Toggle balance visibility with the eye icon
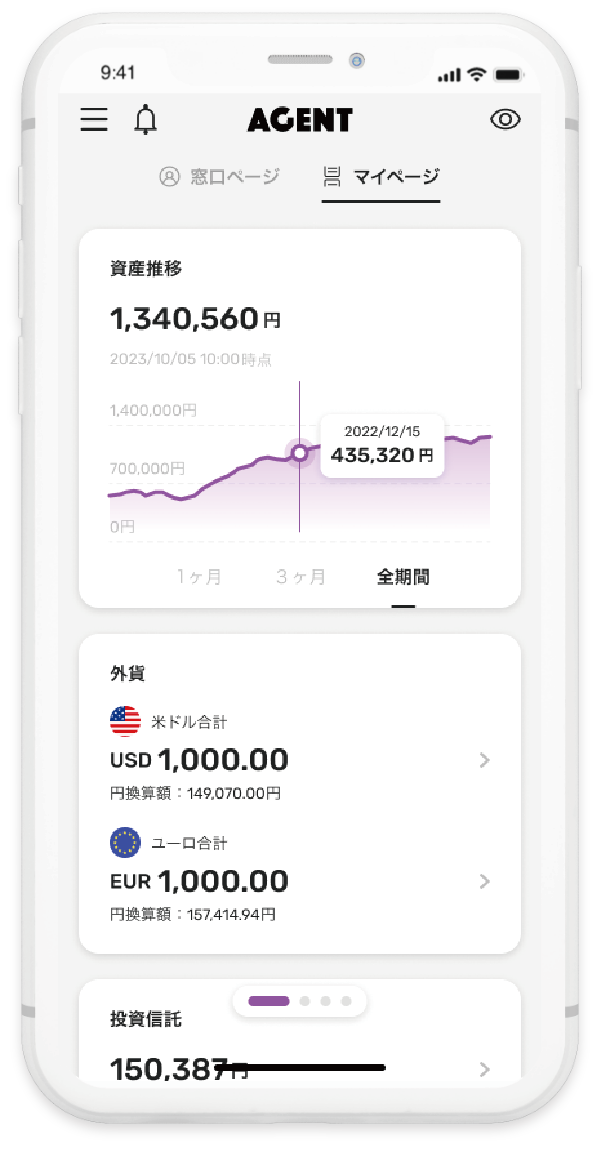 tap(506, 120)
